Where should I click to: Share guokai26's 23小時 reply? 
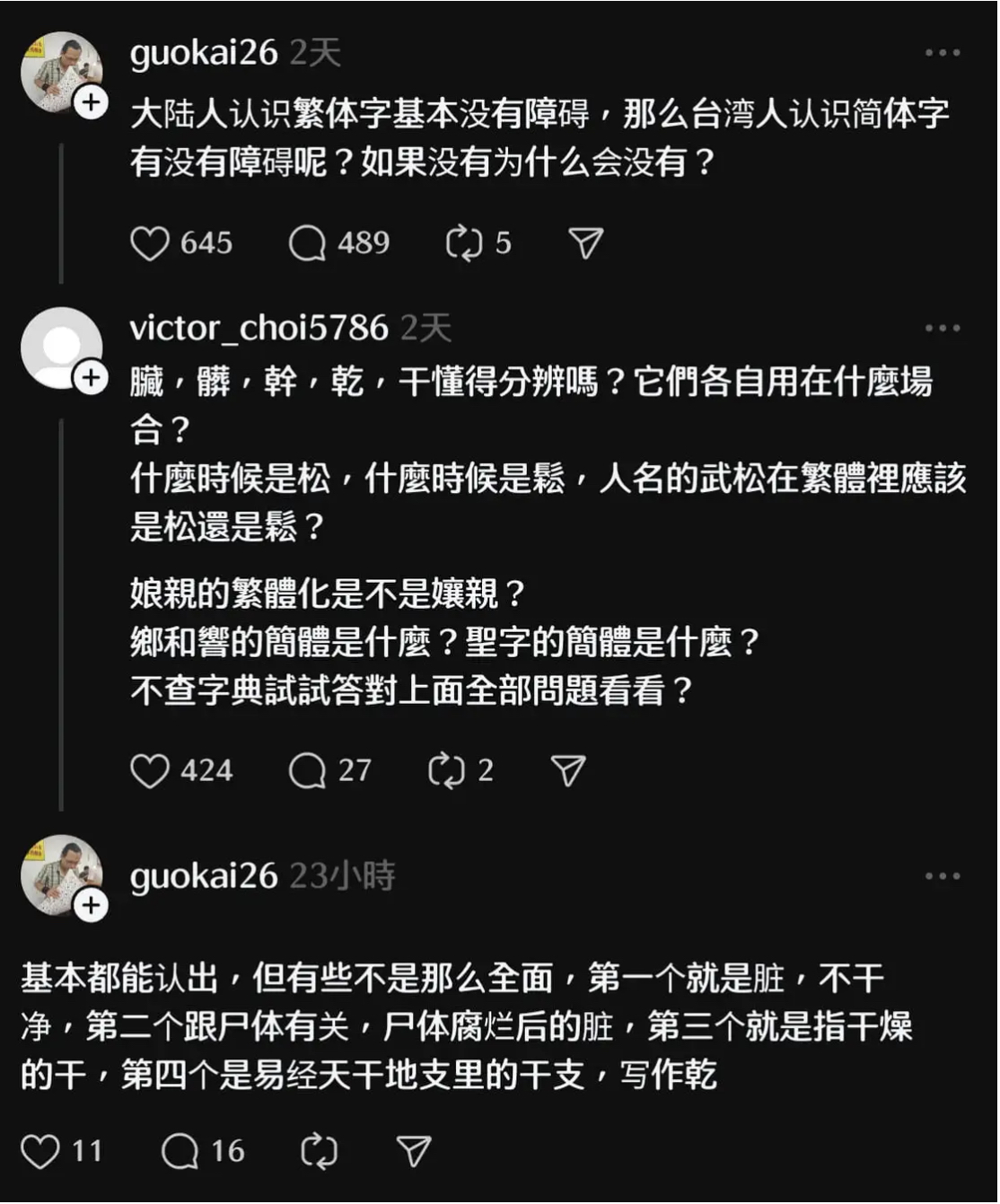coord(413,1152)
